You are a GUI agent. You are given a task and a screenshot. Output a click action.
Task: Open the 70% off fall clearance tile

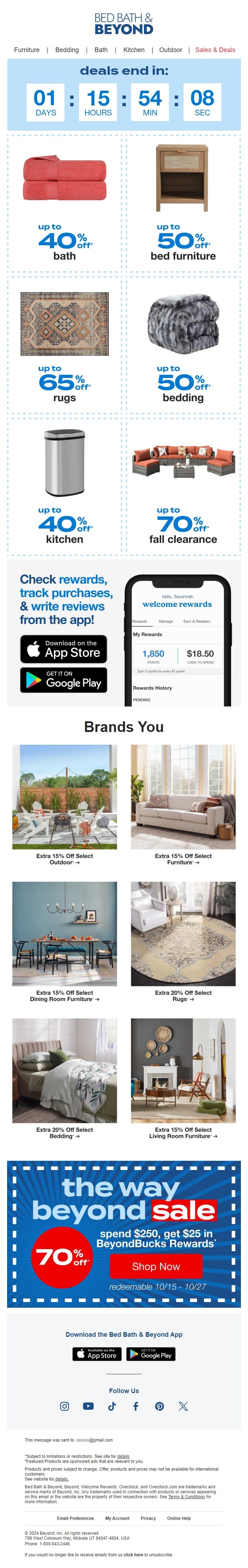pyautogui.click(x=183, y=487)
